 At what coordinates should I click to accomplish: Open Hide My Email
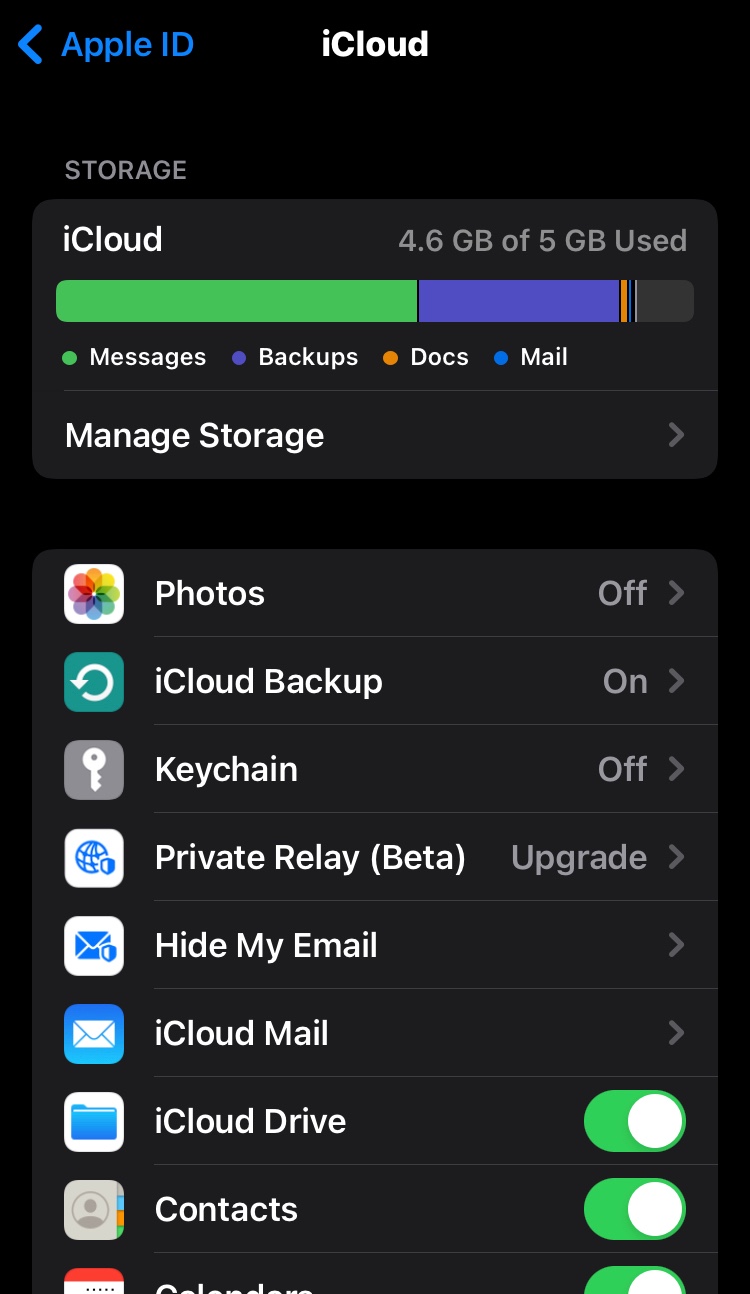(x=374, y=945)
